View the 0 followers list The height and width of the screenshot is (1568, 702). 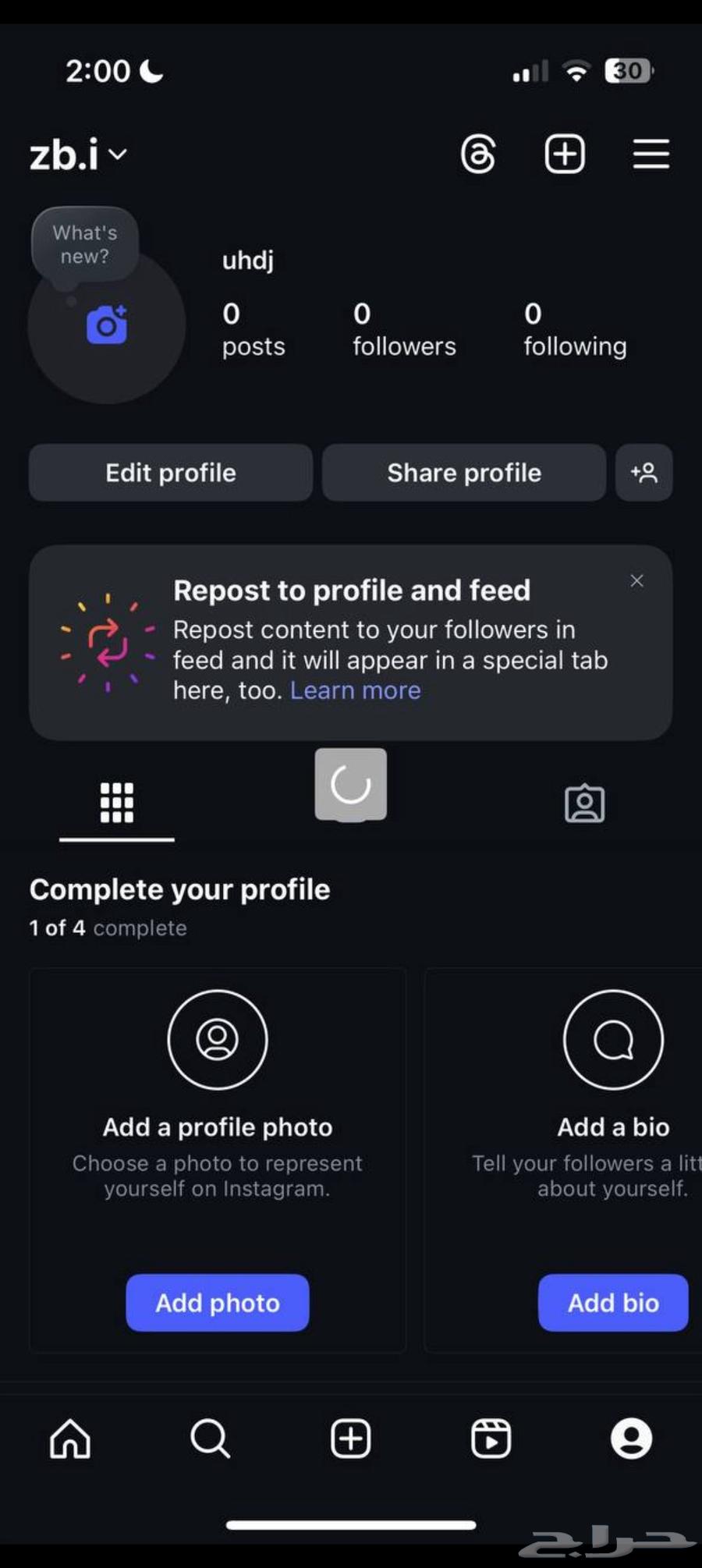(404, 329)
